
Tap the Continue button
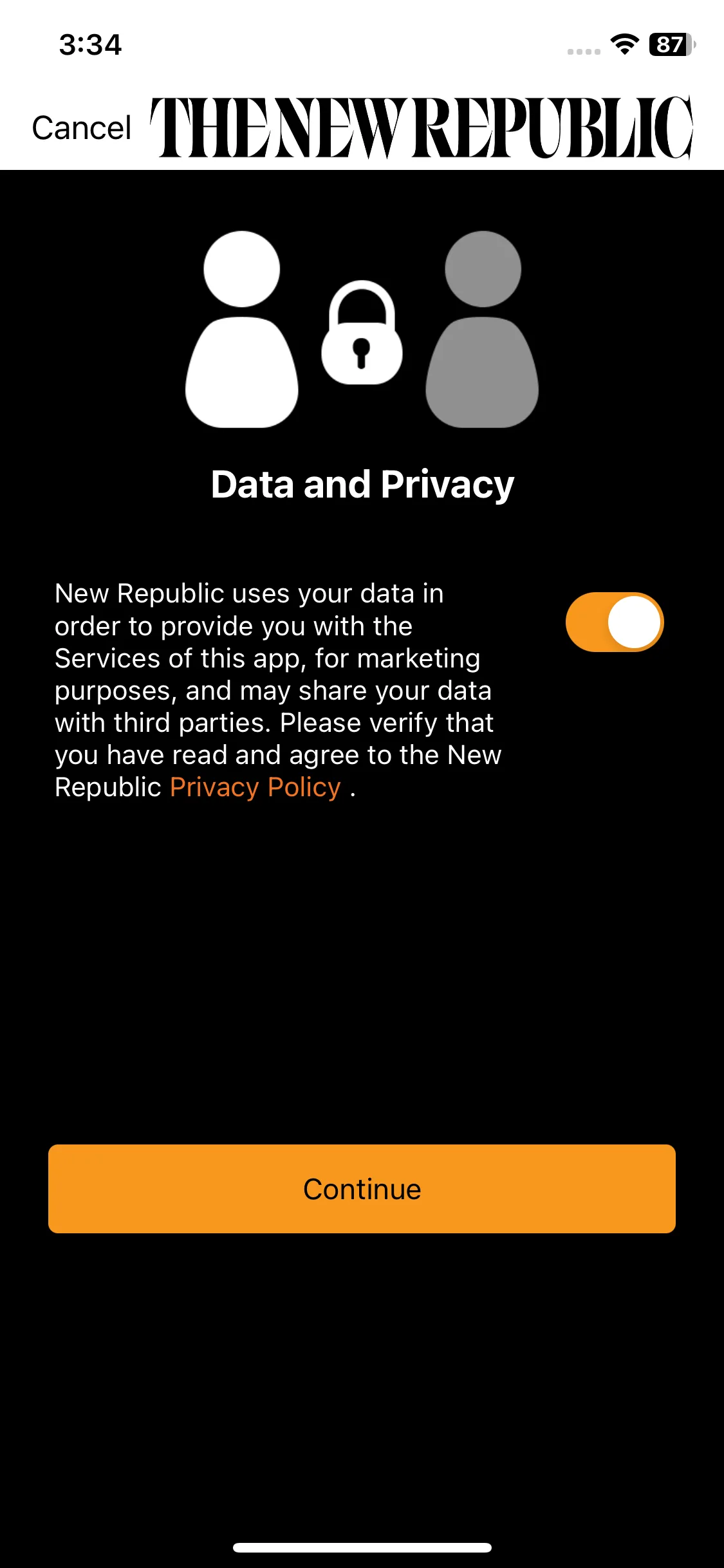click(362, 1189)
